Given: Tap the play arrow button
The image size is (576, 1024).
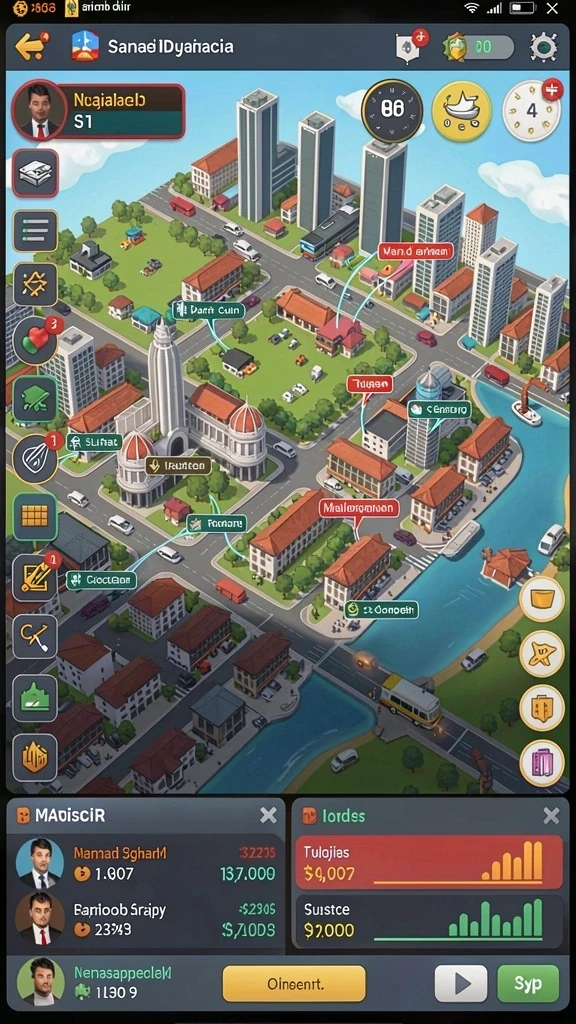Looking at the screenshot, I should pyautogui.click(x=461, y=984).
